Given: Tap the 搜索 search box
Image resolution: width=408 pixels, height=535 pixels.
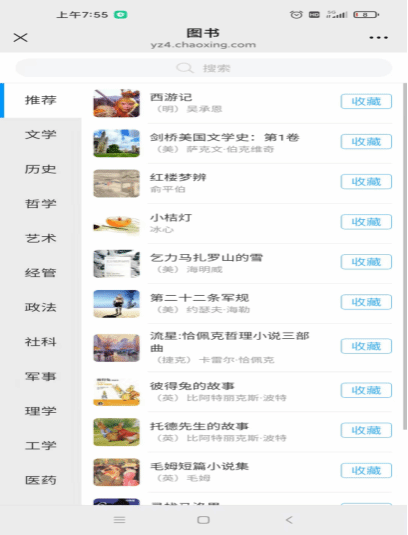Looking at the screenshot, I should click(x=204, y=68).
